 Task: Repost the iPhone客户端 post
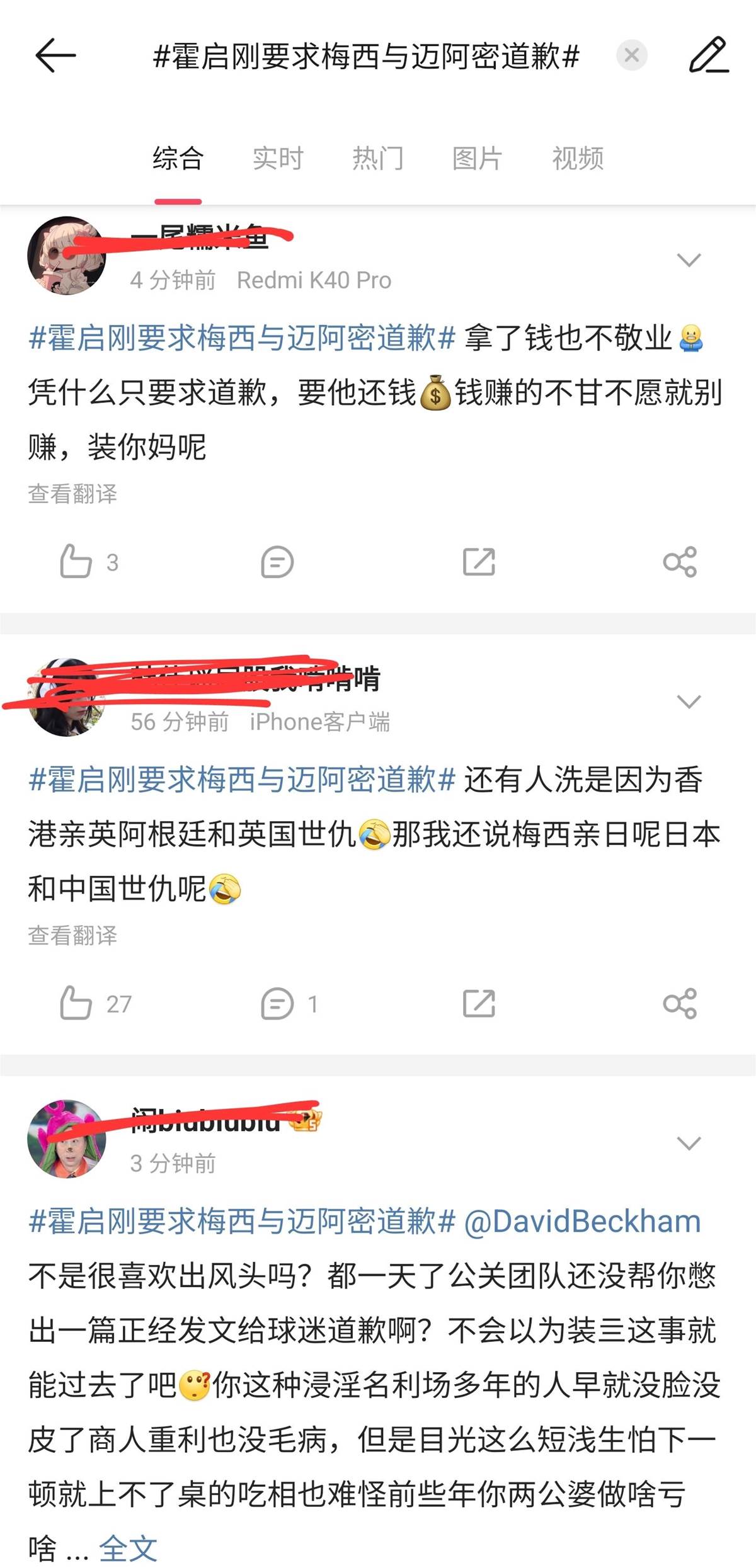click(479, 1003)
